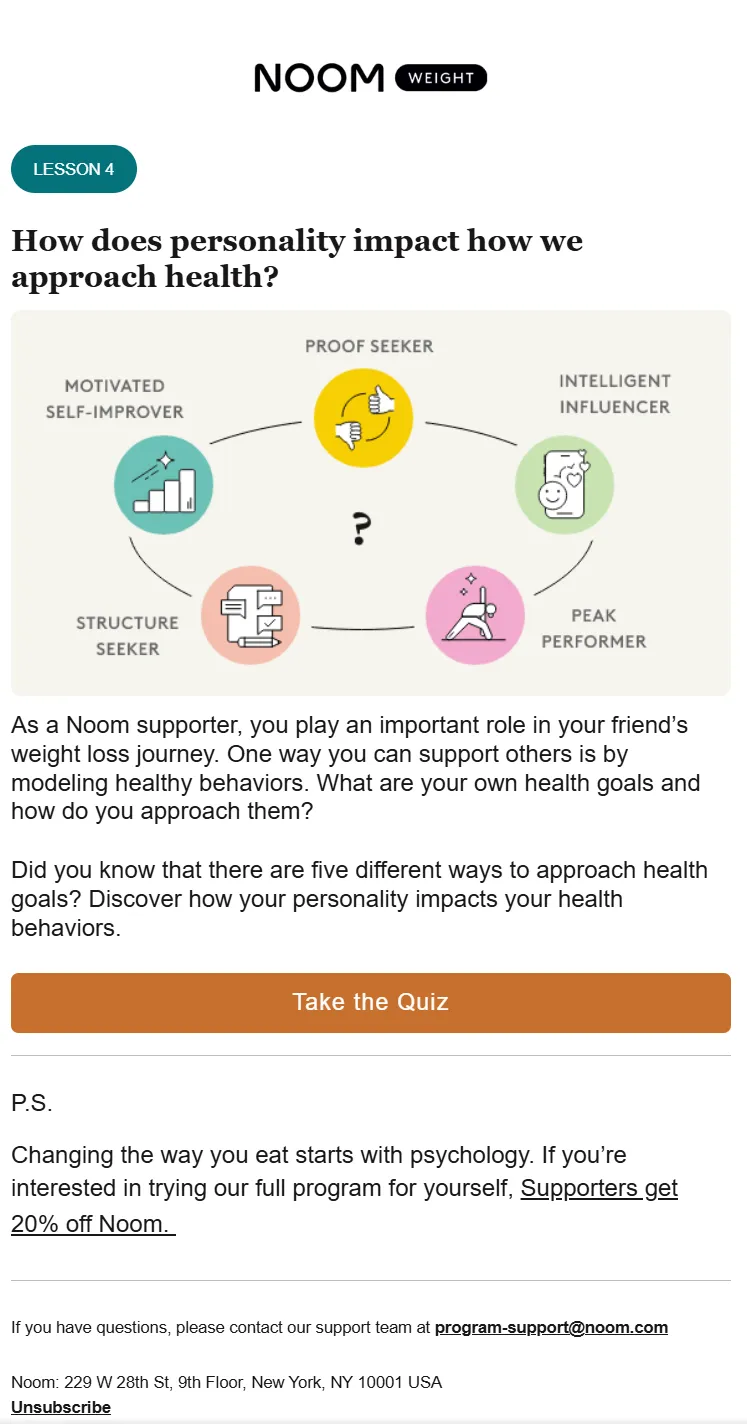The height and width of the screenshot is (1424, 747).
Task: Email program-support@noom.com
Action: [x=551, y=1328]
